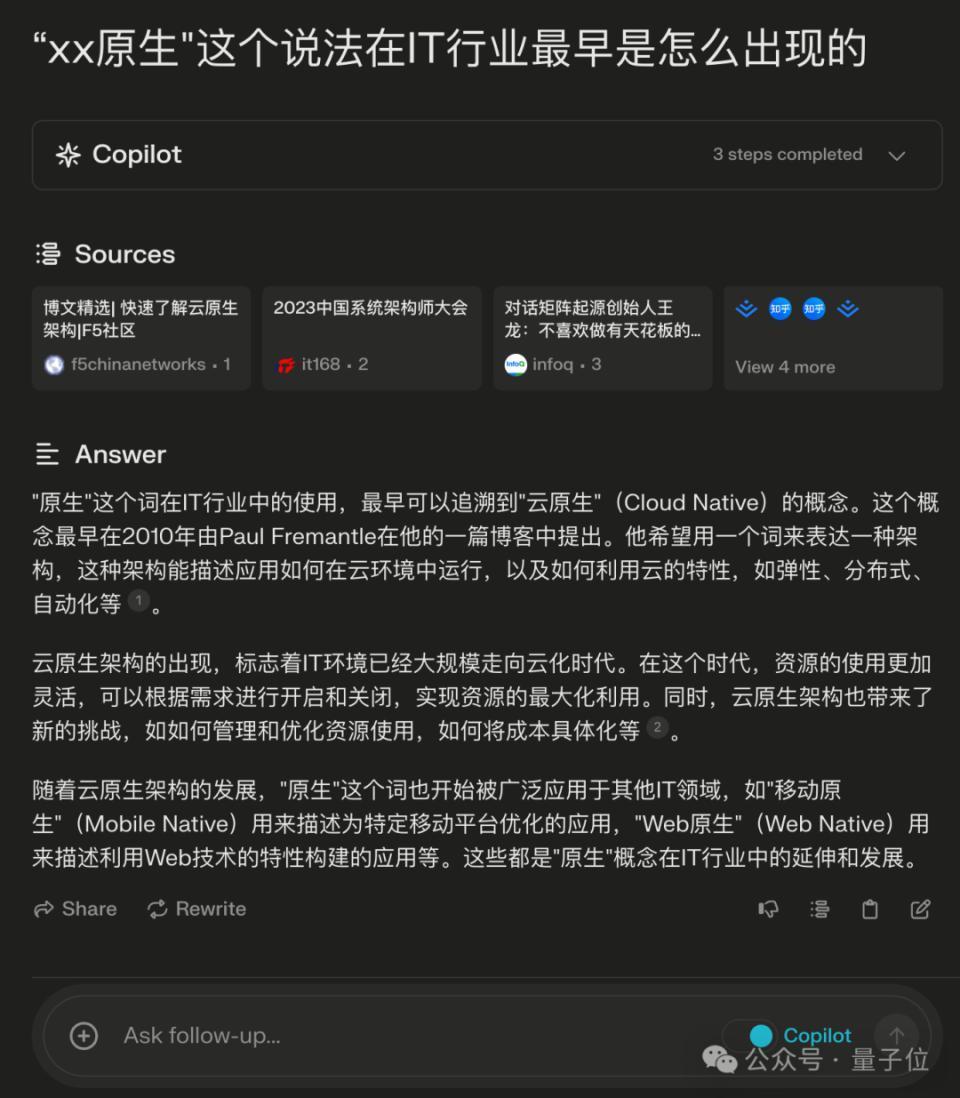Screen dimensions: 960x1098
Task: Click the Share icon next to Share label
Action: point(42,909)
